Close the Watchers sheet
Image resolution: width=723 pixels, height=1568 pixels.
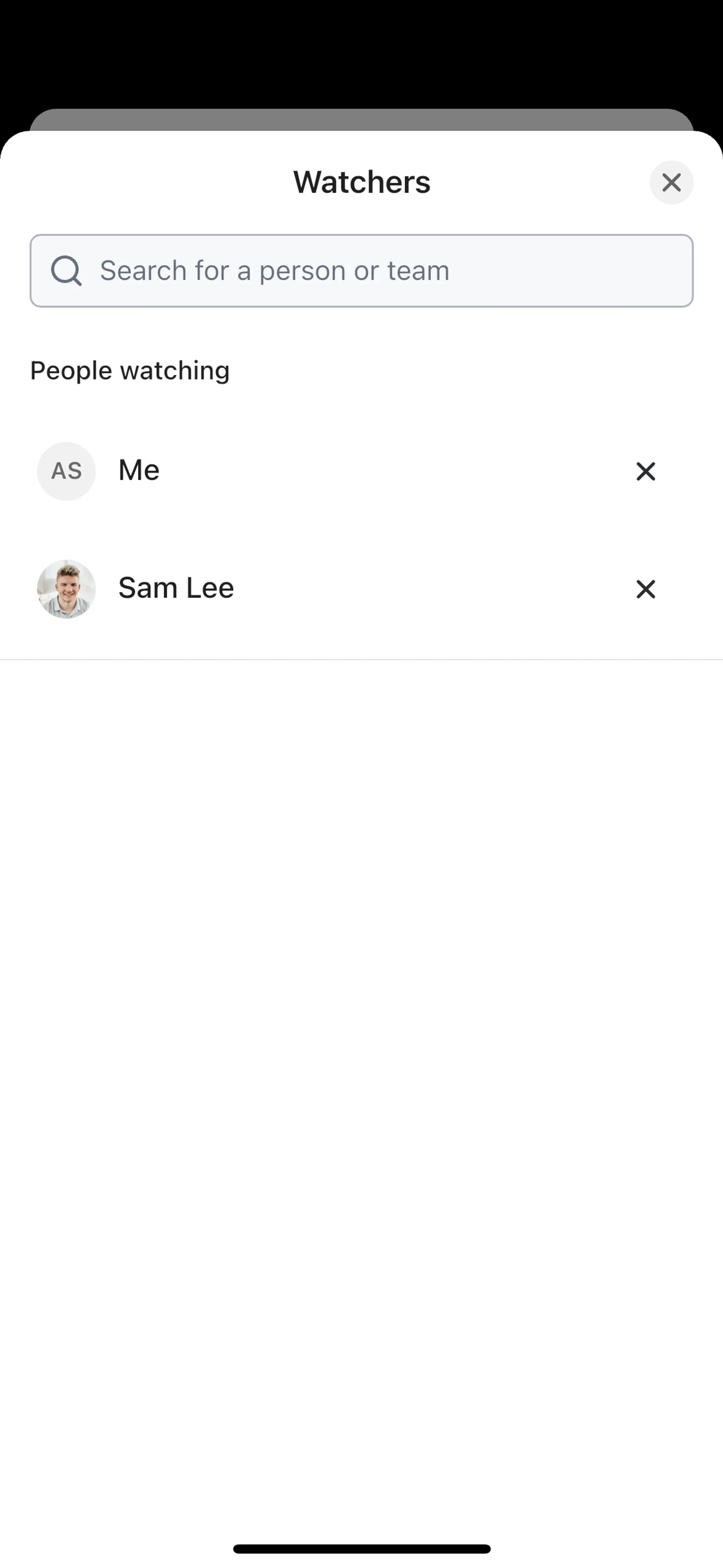point(671,182)
